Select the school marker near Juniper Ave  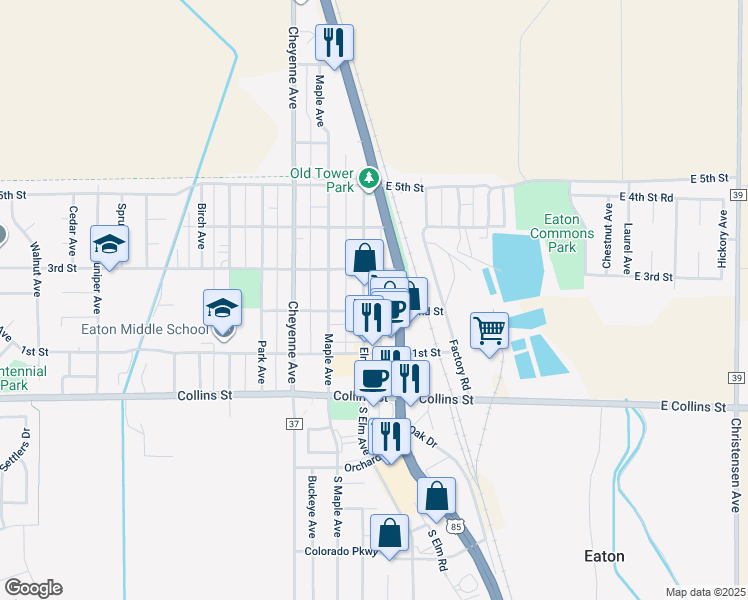tap(109, 244)
